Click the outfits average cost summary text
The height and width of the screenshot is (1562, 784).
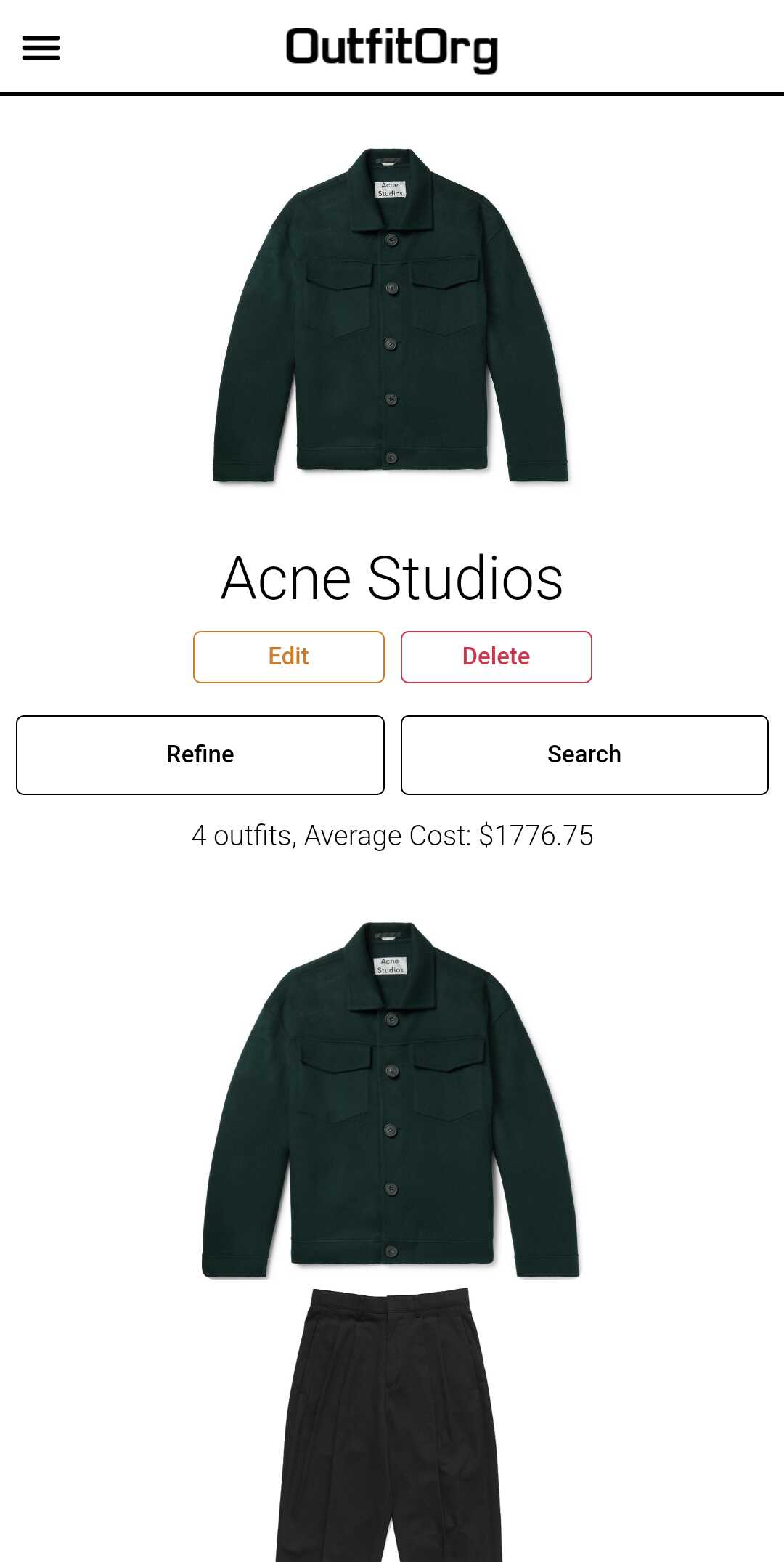tap(392, 835)
